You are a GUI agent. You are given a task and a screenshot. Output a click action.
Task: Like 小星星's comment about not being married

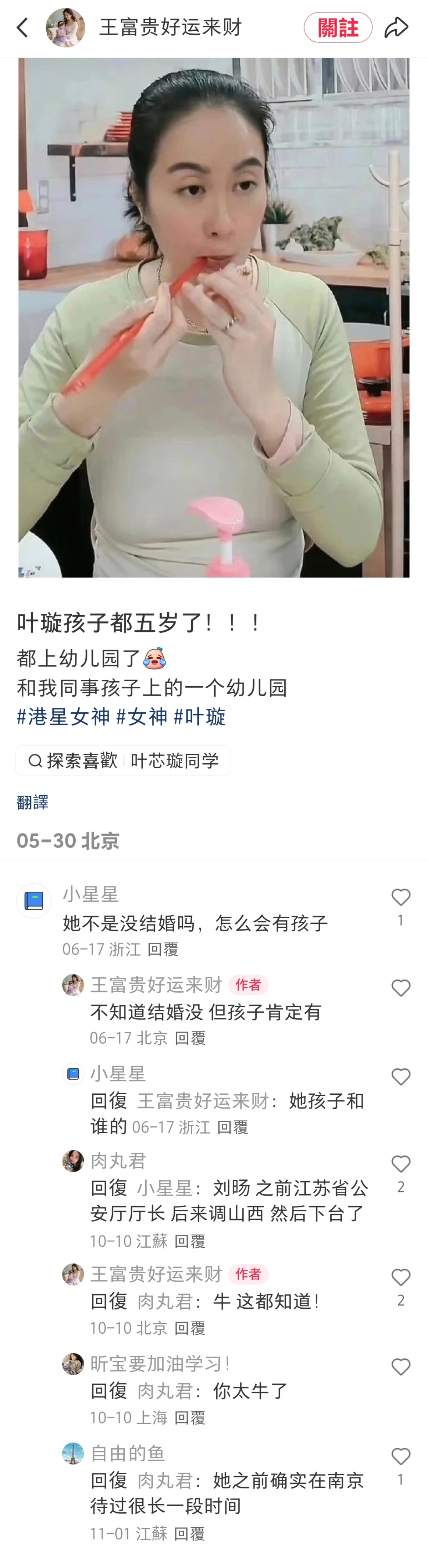400,898
